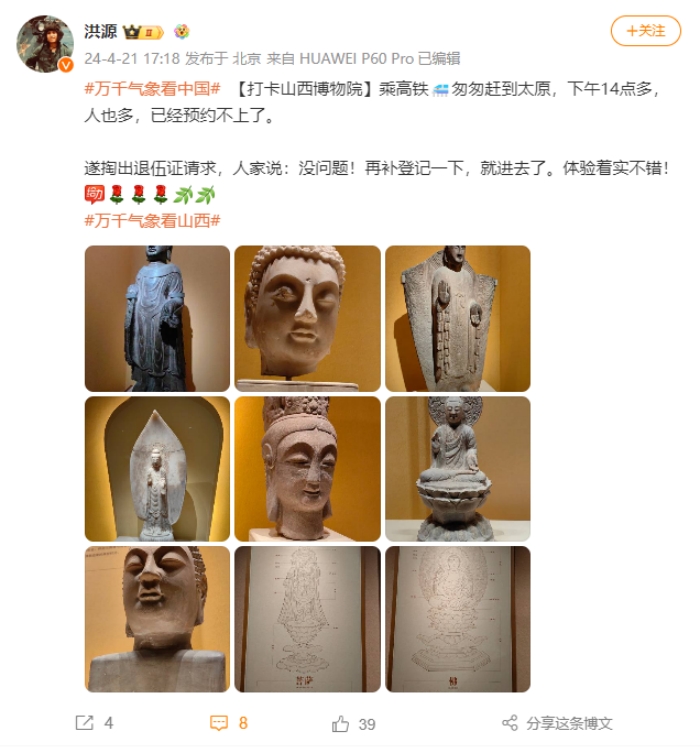Screen dimensions: 700x753
Task: Follow 洪源 with the 关注 button
Action: 645,31
